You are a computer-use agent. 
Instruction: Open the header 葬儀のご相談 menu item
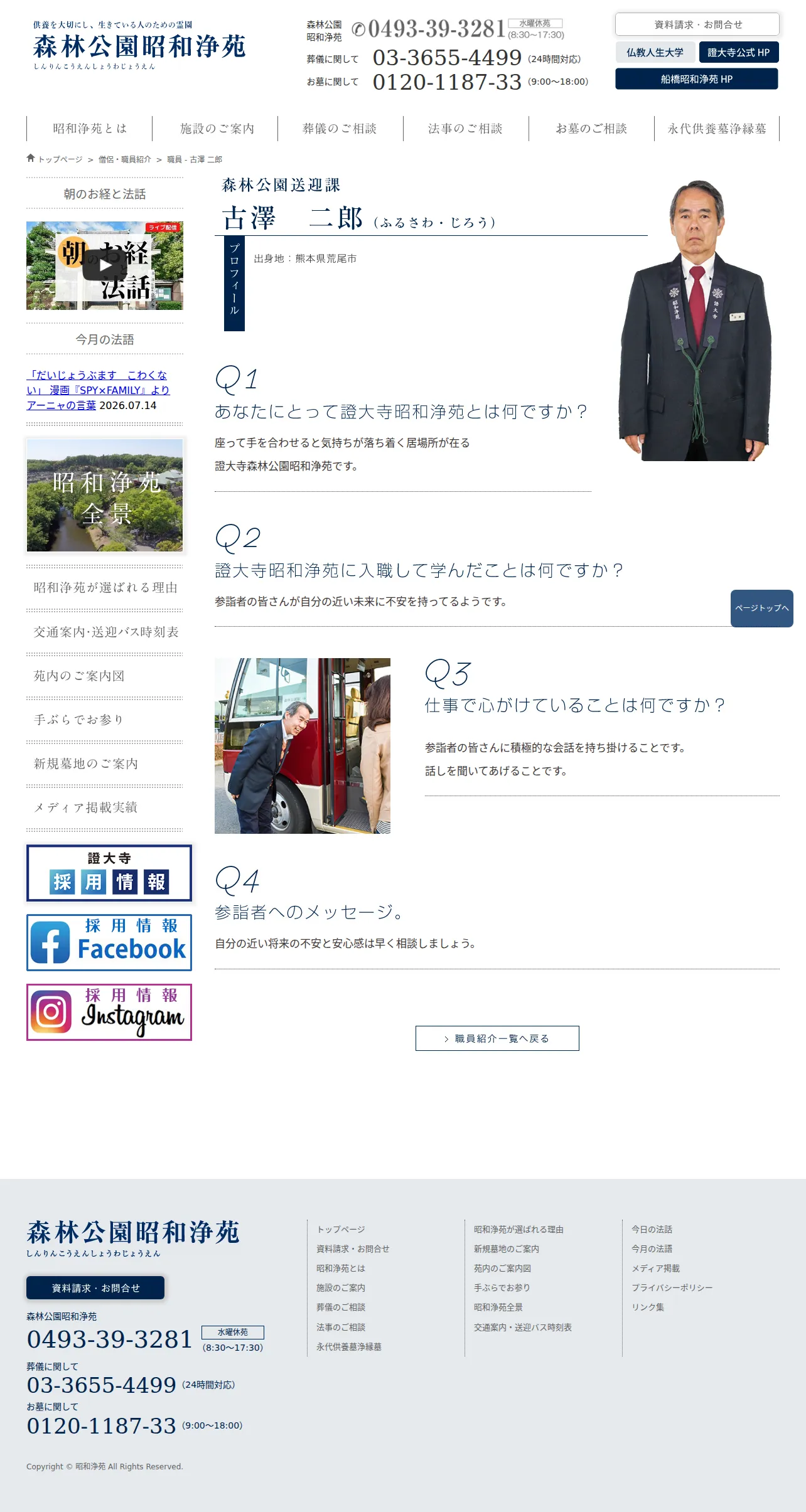pos(340,129)
